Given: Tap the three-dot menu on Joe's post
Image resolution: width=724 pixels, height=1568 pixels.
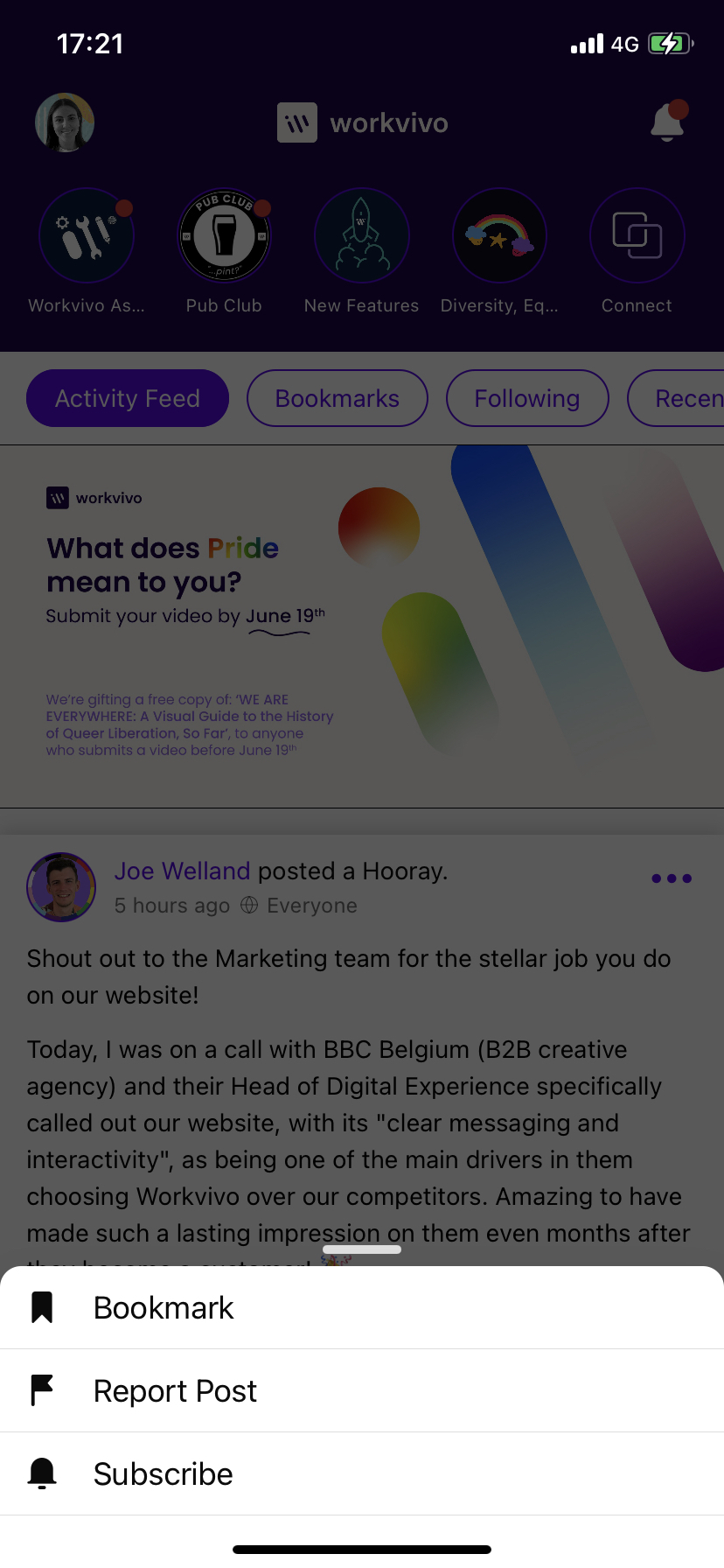Looking at the screenshot, I should click(x=672, y=878).
